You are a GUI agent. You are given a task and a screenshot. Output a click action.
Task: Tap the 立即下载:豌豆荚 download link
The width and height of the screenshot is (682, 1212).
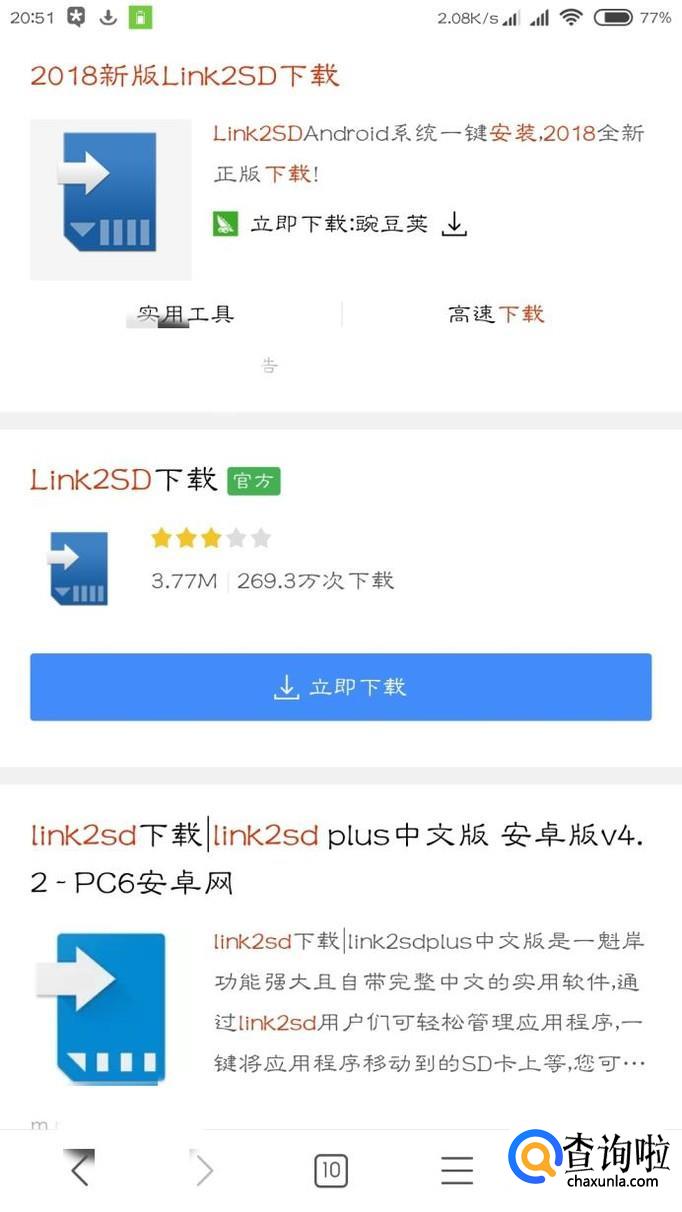pyautogui.click(x=340, y=224)
